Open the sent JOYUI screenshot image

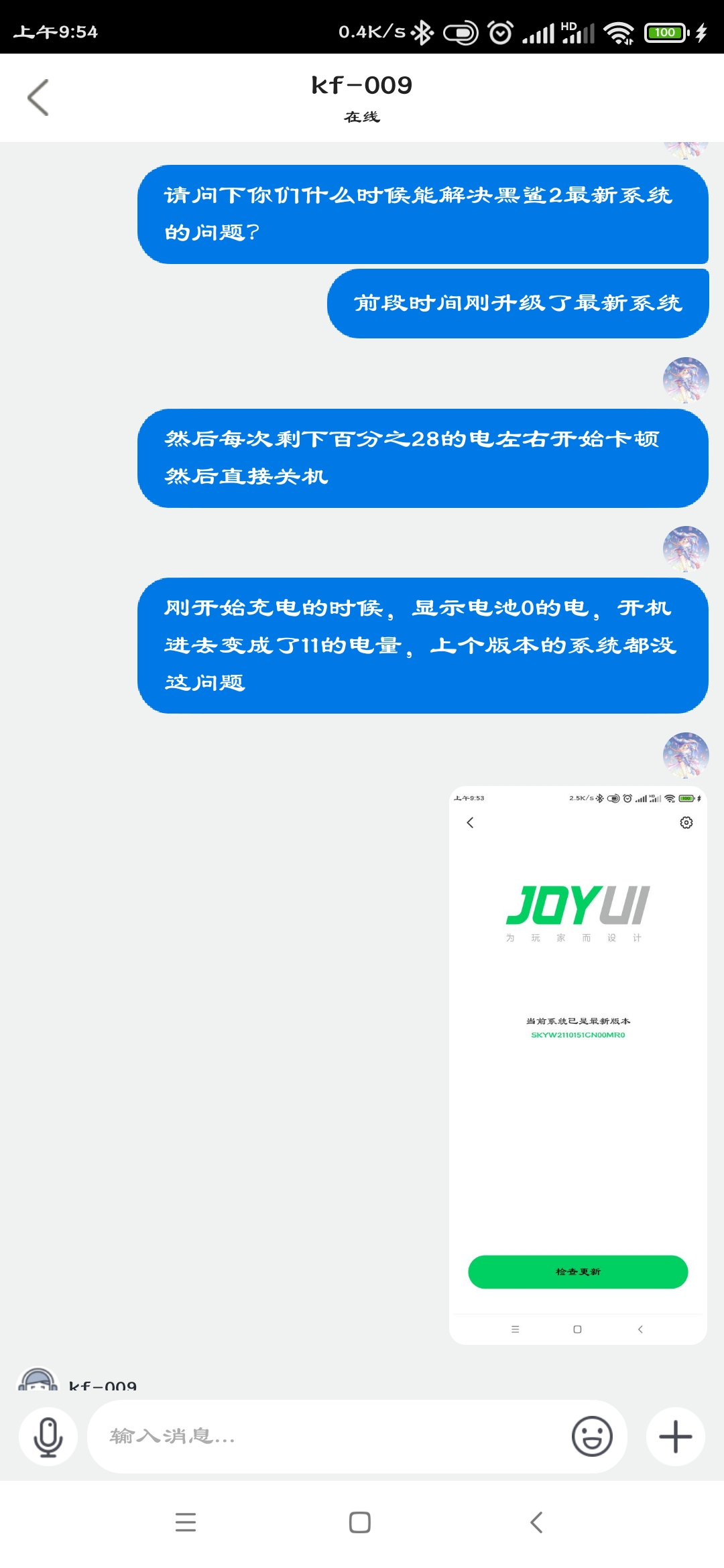point(578,1065)
